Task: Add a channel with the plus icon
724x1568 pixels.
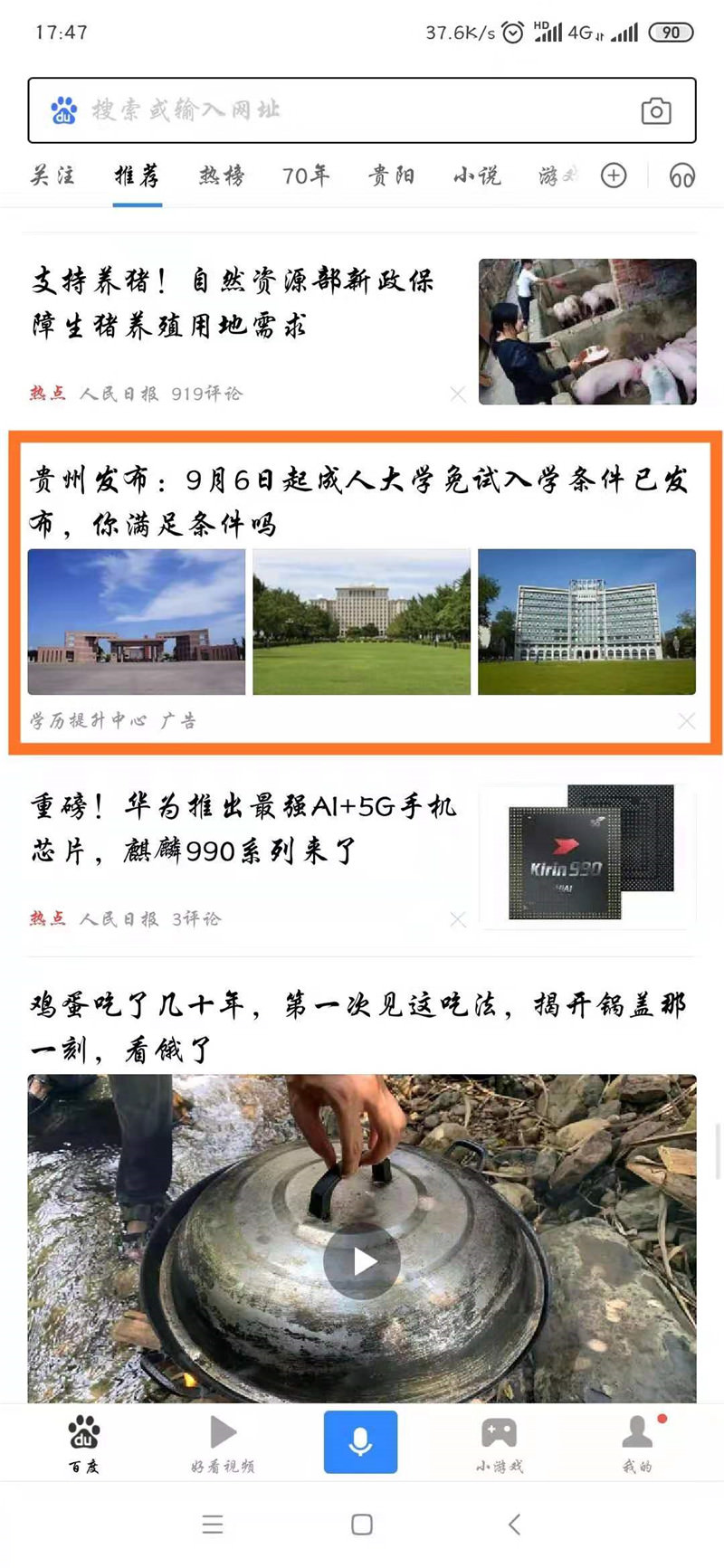Action: coord(614,176)
